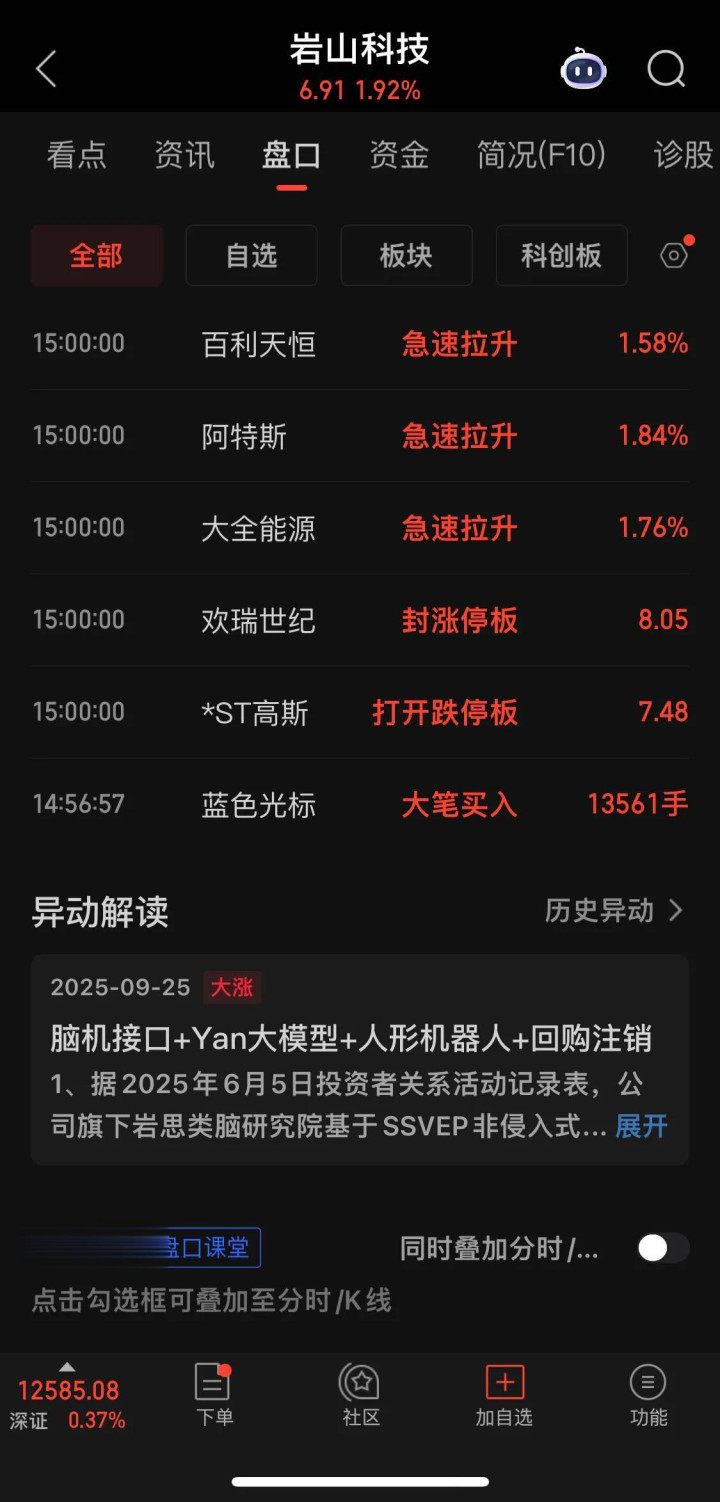Switch to the 资讯 tab
This screenshot has height=1502, width=720.
pyautogui.click(x=184, y=155)
